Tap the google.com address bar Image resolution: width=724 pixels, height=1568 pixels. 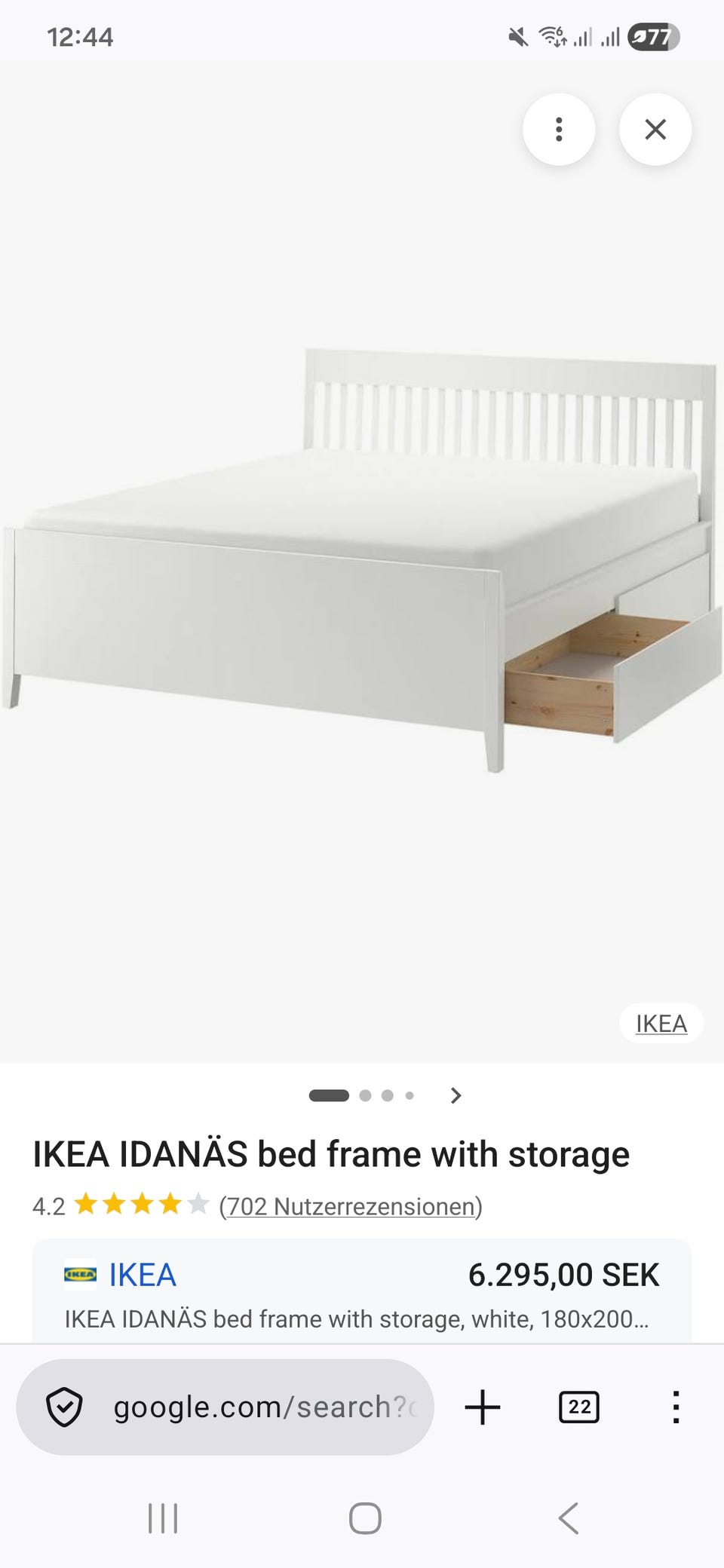click(264, 1407)
